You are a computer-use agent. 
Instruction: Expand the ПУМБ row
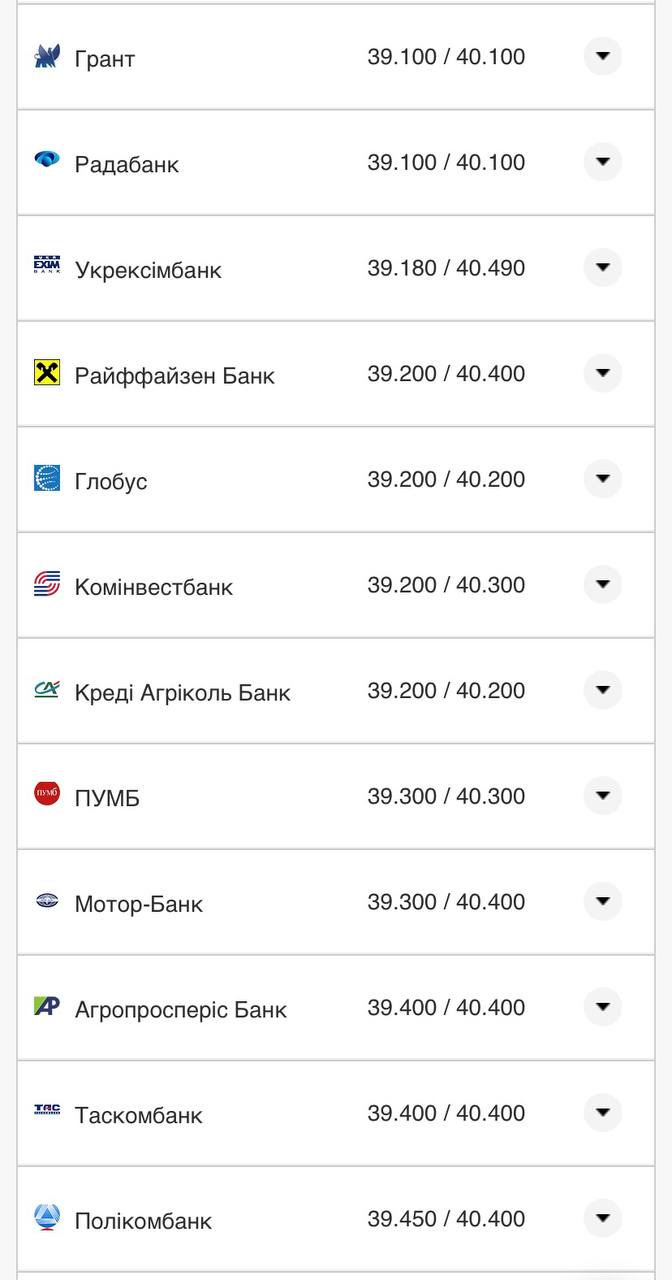click(602, 796)
